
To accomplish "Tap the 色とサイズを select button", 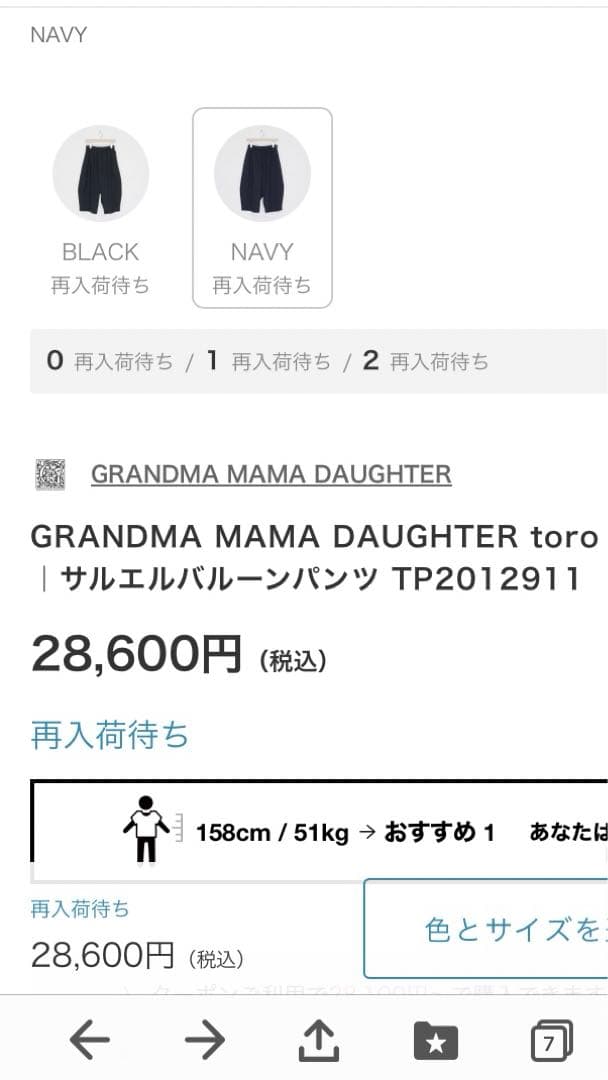I will (486, 929).
